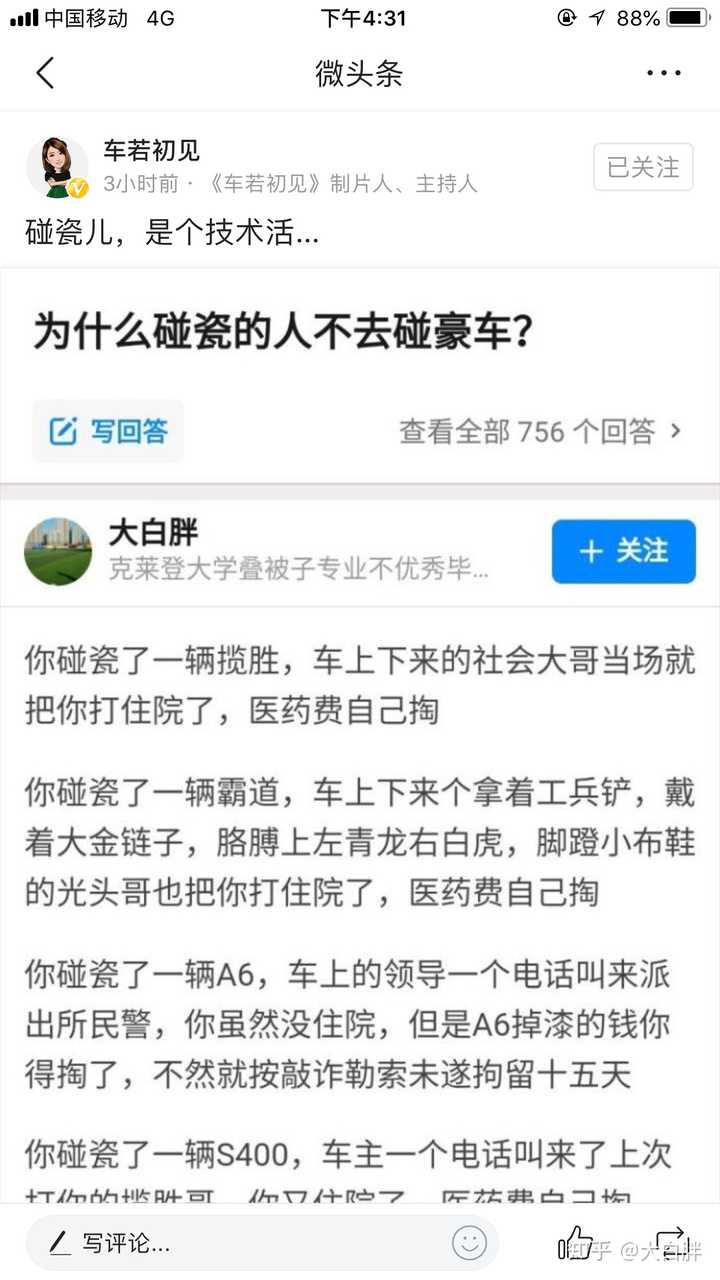Like this post with thumbs-up

click(x=575, y=1242)
